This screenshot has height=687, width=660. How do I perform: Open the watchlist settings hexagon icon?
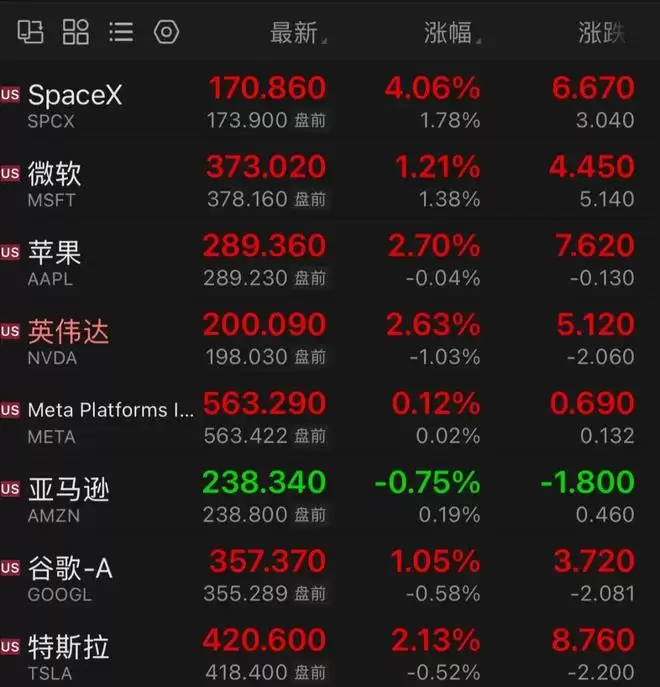click(167, 32)
